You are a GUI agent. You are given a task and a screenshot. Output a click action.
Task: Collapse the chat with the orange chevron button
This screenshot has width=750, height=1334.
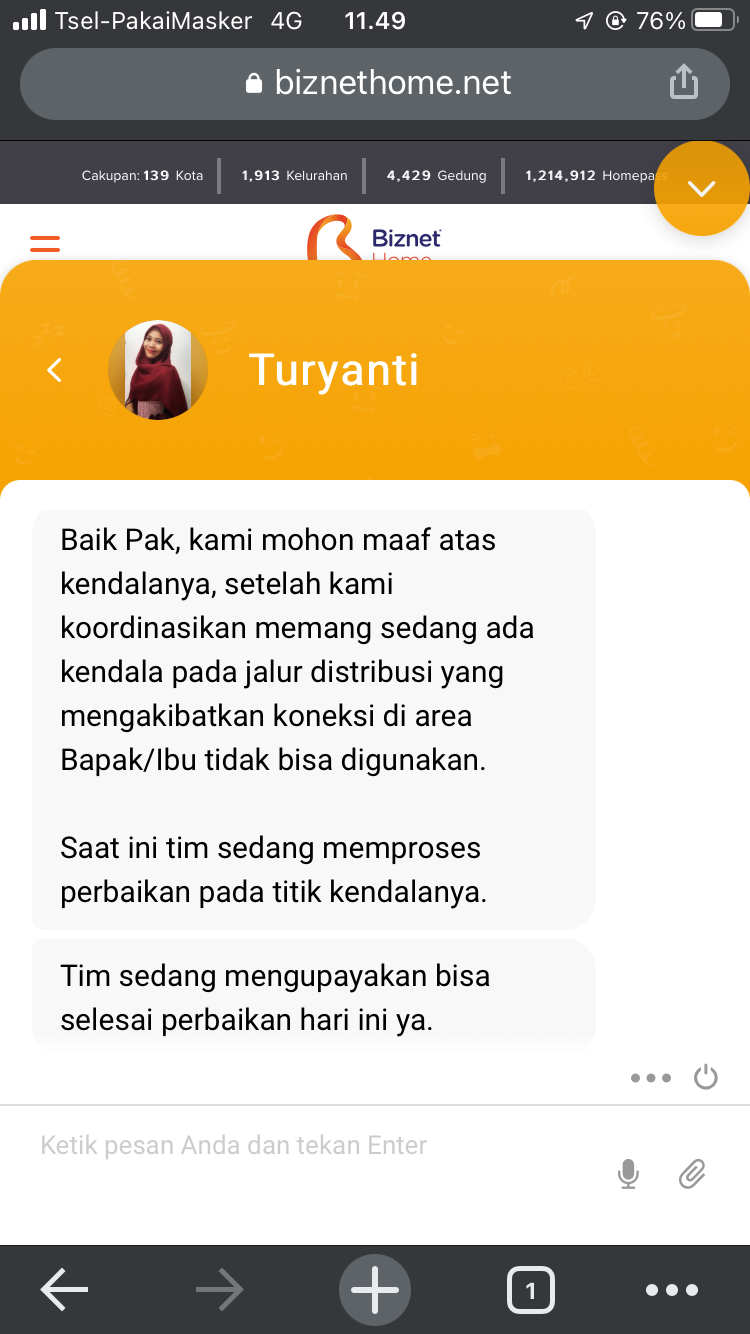point(701,187)
